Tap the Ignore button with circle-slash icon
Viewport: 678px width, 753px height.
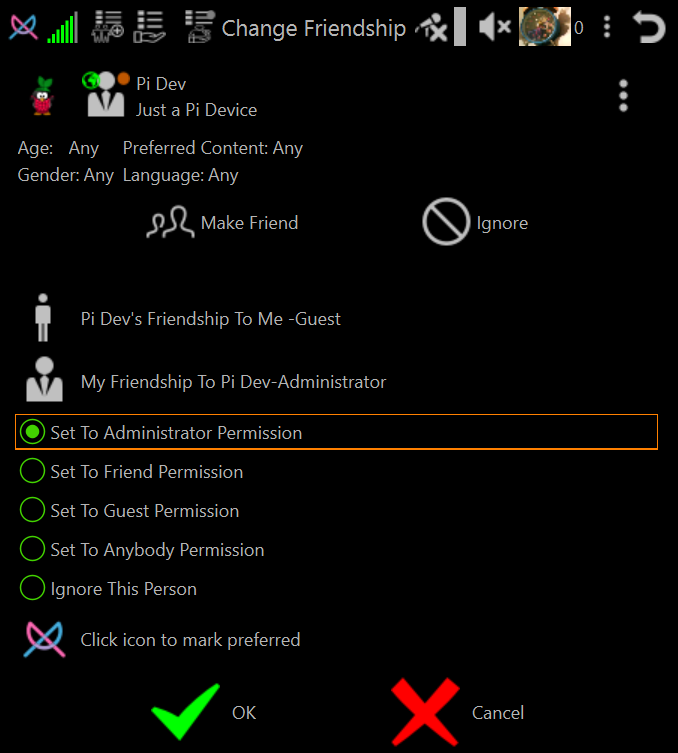[x=475, y=223]
